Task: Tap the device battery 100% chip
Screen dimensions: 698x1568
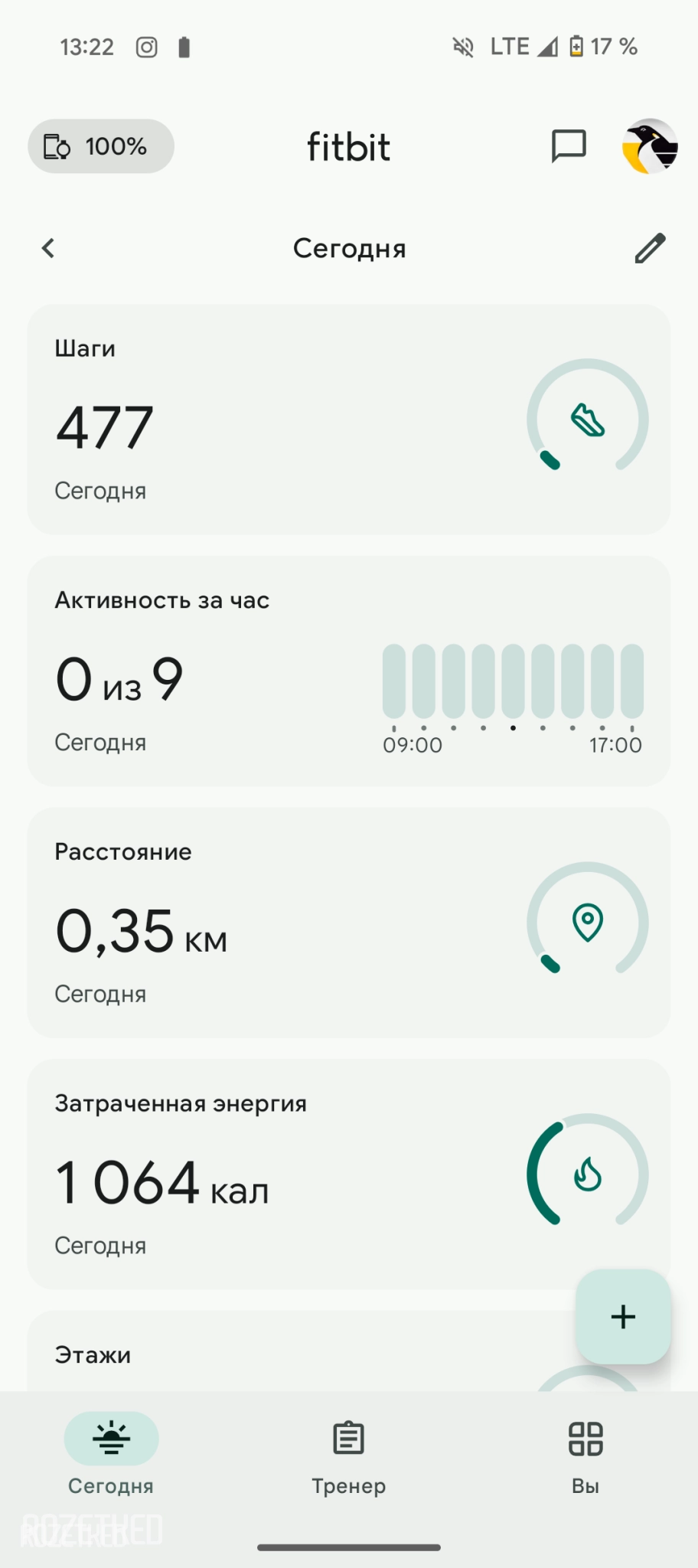Action: pos(101,146)
